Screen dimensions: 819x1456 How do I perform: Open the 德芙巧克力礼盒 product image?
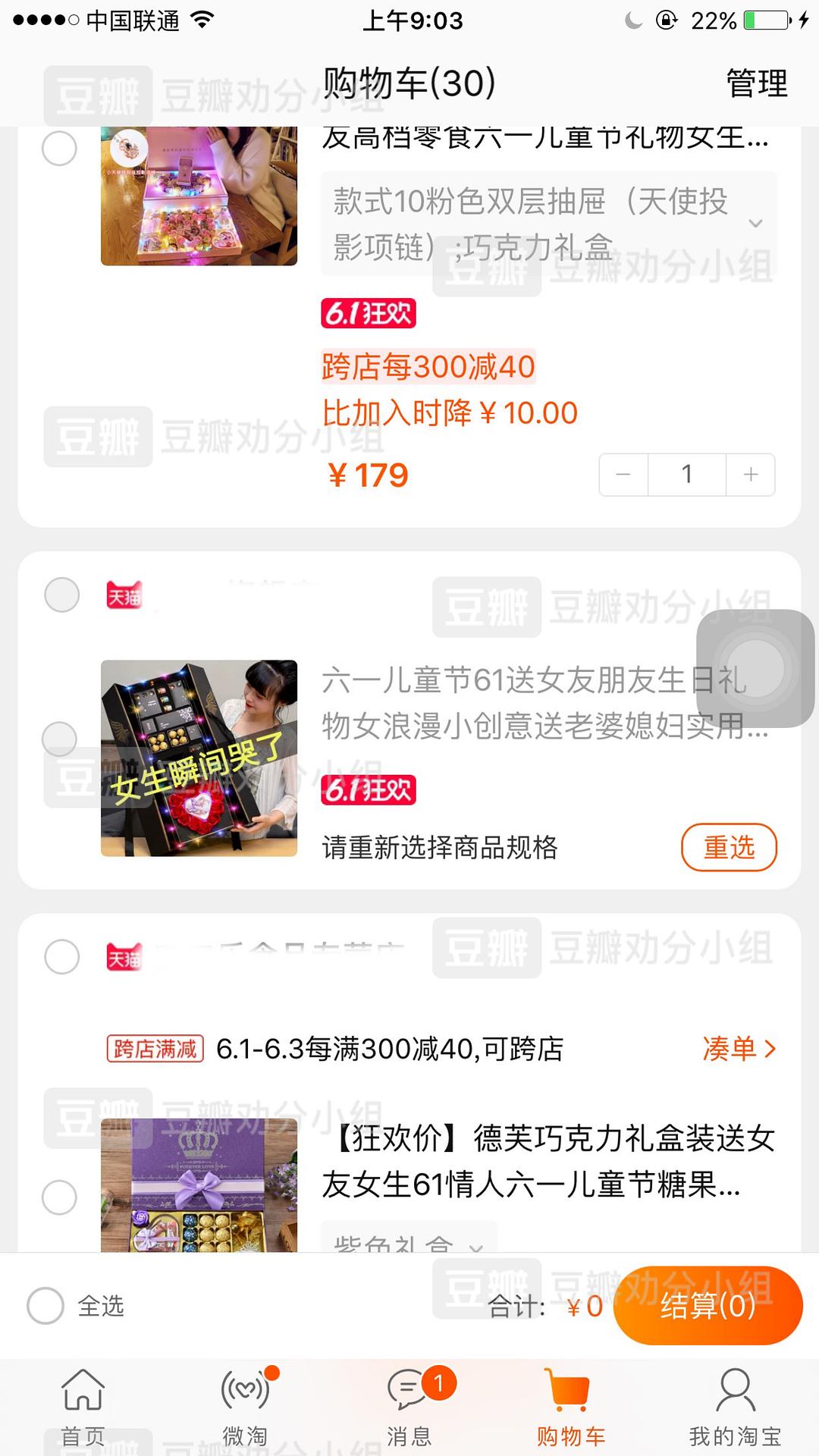199,1185
